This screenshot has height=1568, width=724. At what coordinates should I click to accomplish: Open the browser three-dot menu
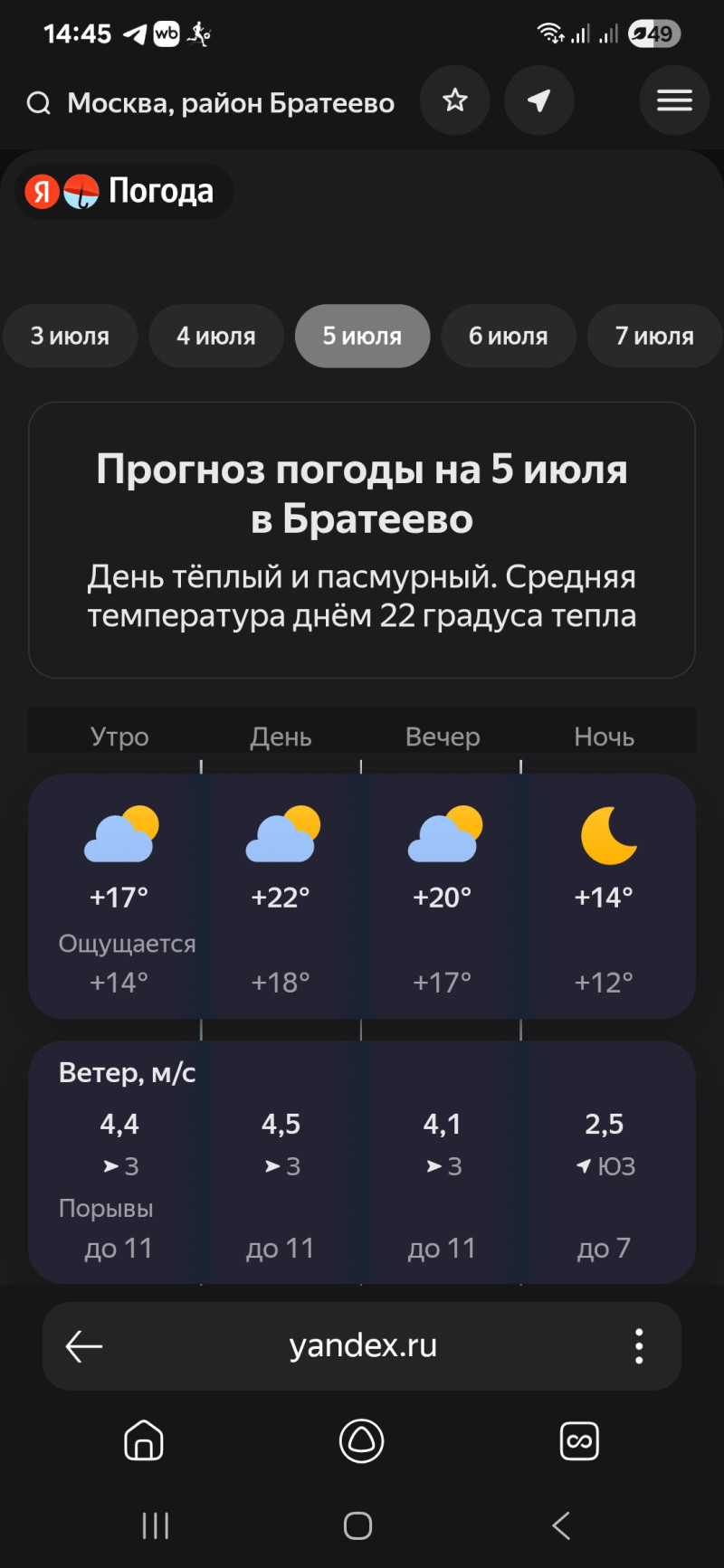point(639,1346)
